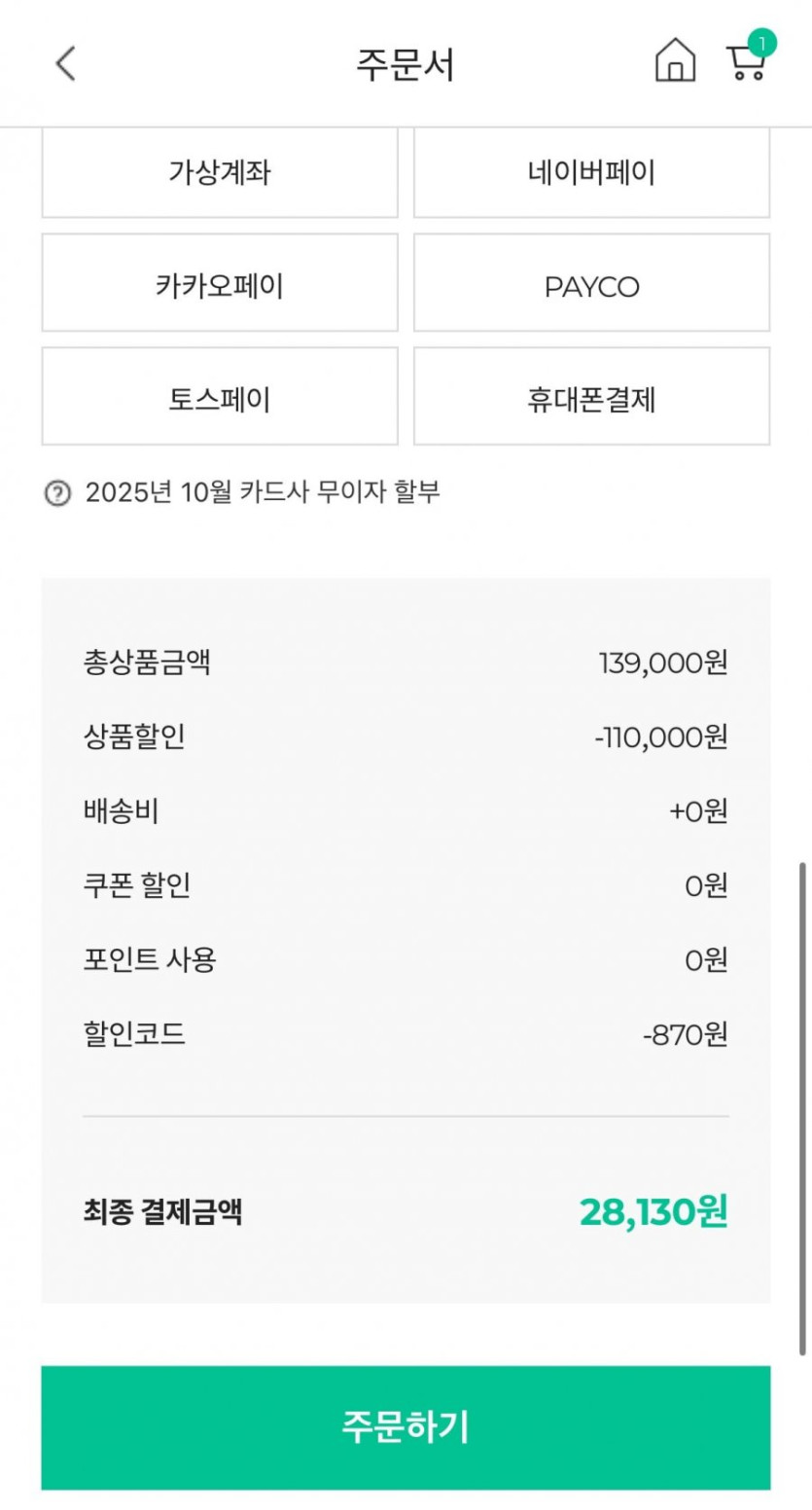Go back from the 주문서 page

coord(65,64)
